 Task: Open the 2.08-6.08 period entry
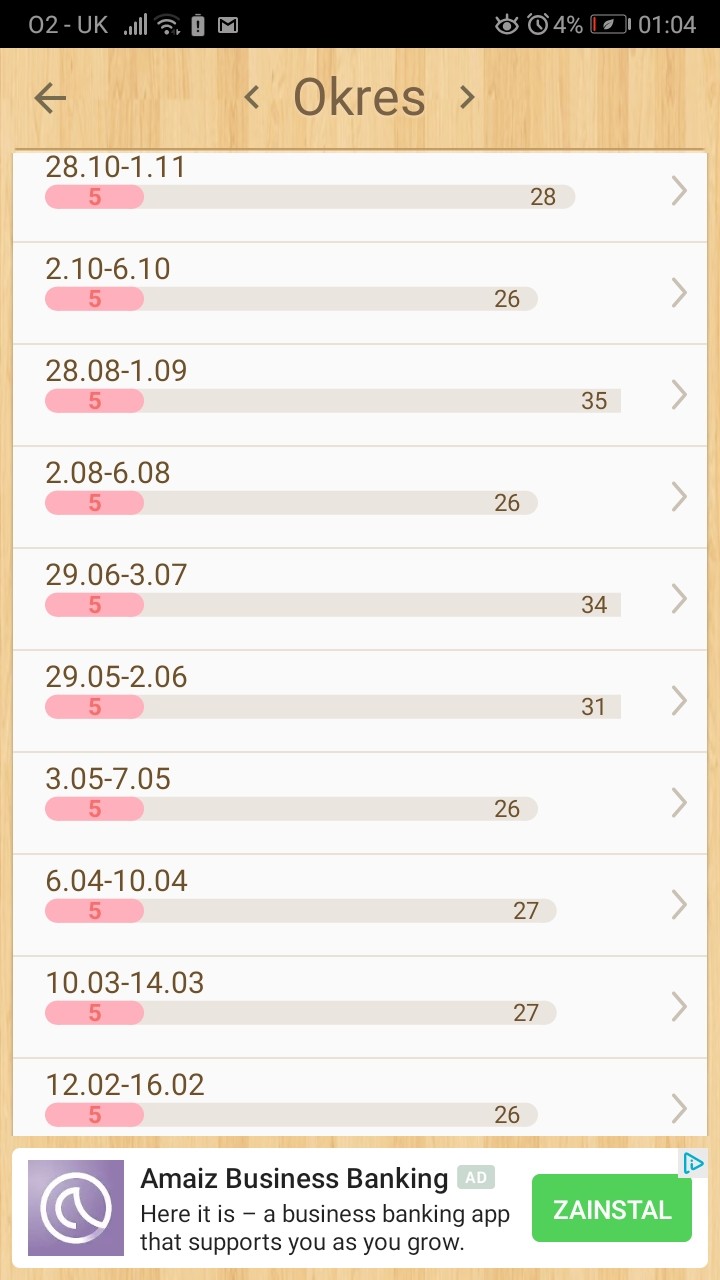[x=360, y=497]
